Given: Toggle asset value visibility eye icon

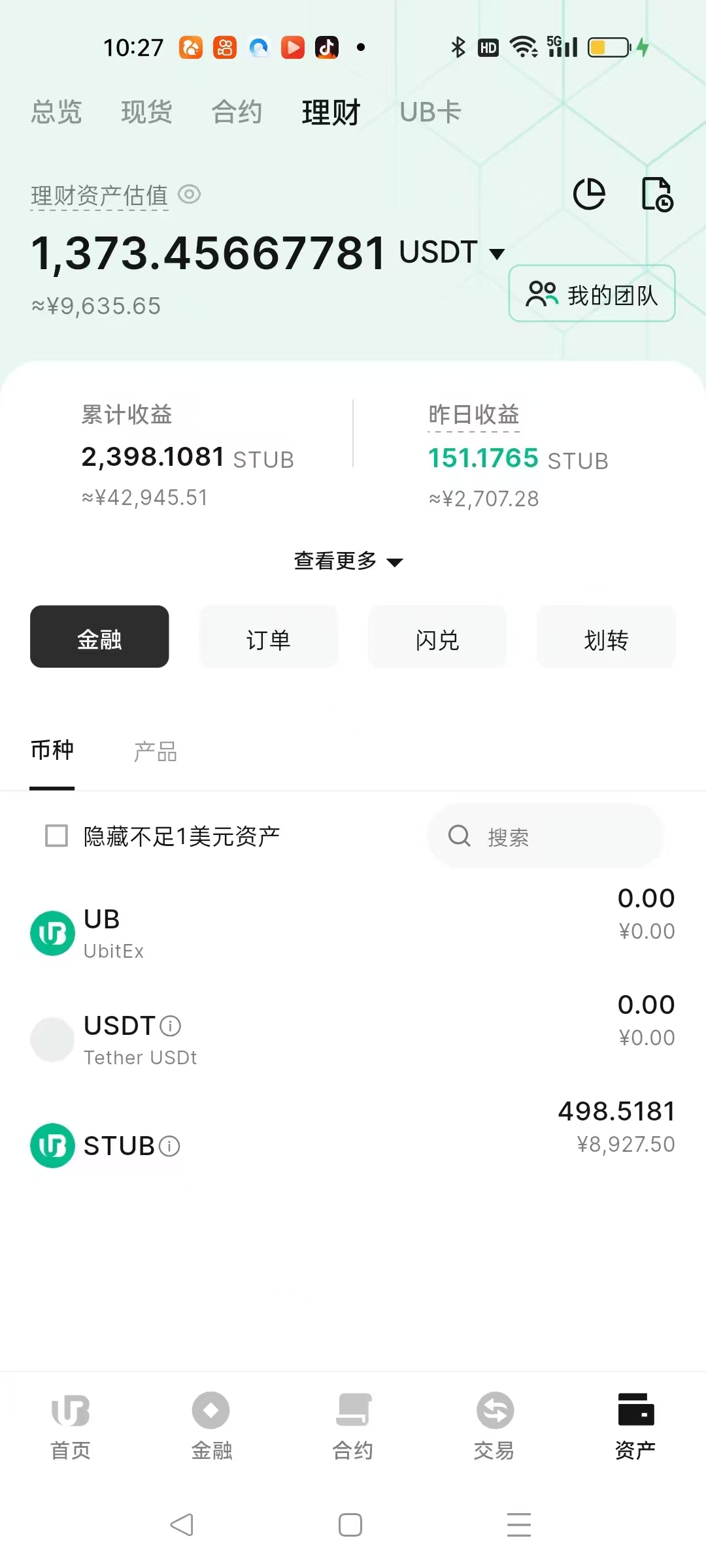Looking at the screenshot, I should click(190, 195).
